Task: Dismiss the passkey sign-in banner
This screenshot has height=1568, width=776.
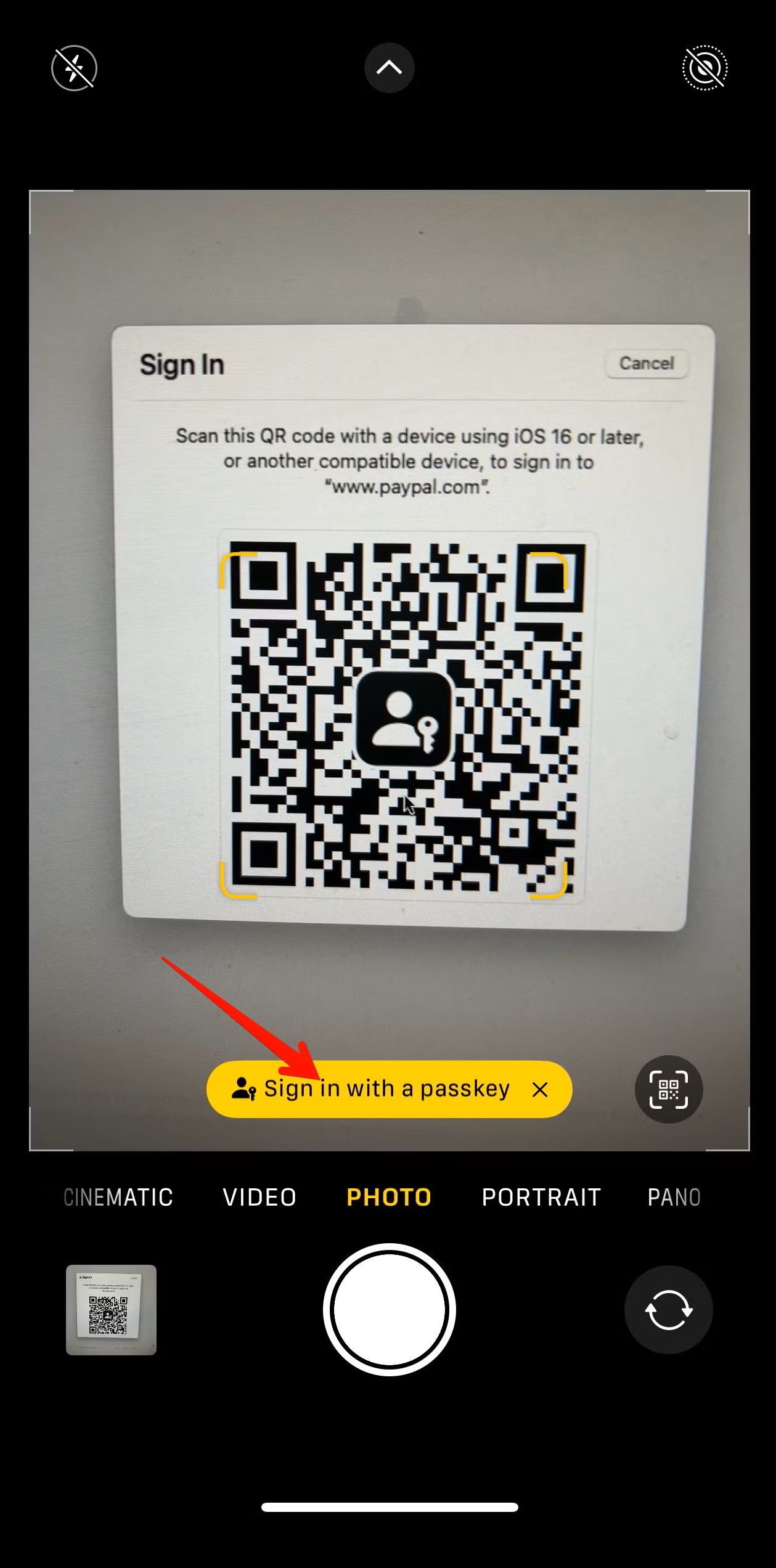Action: point(540,1090)
